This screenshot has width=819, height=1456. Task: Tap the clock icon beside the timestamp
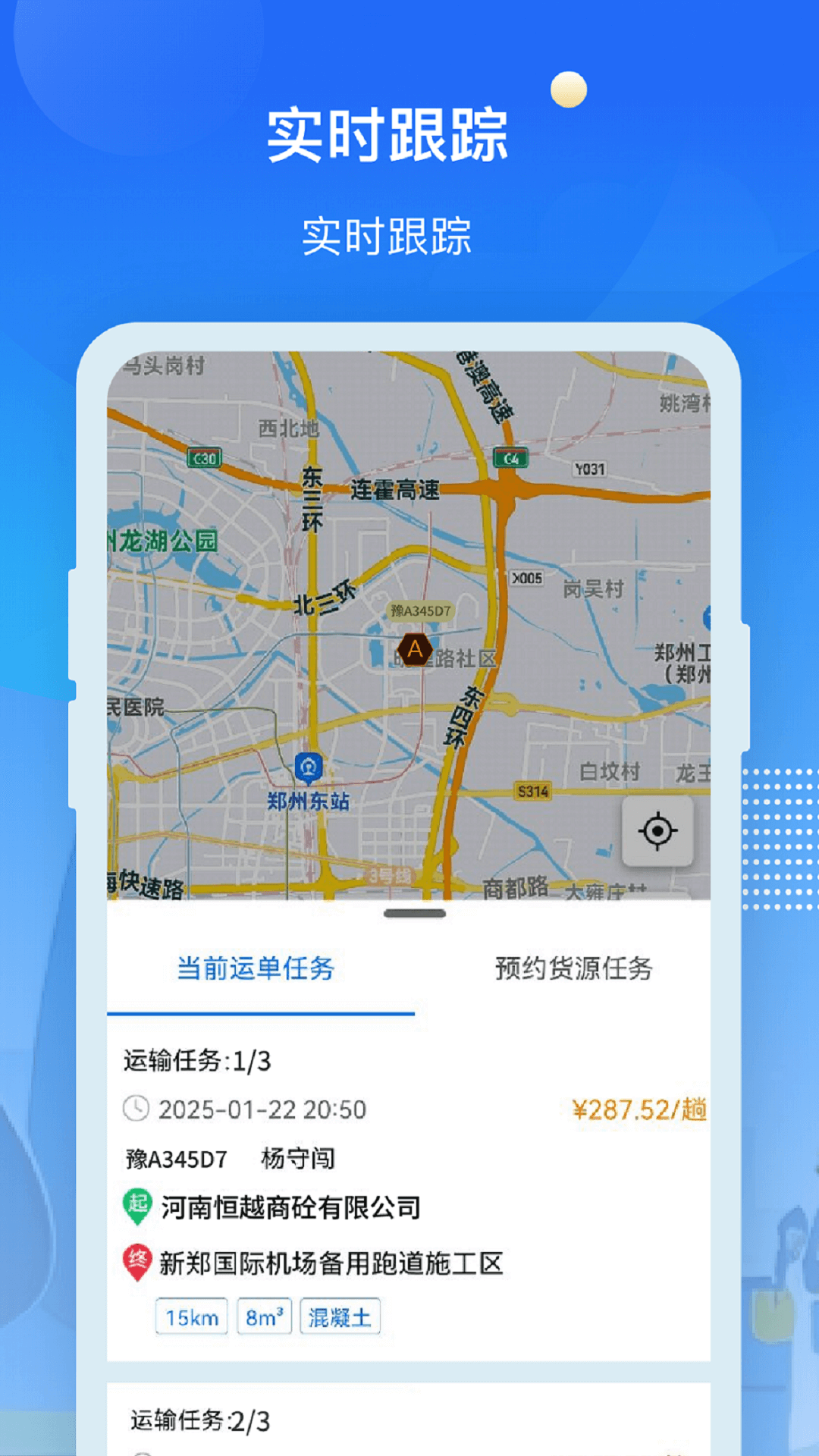[135, 1109]
